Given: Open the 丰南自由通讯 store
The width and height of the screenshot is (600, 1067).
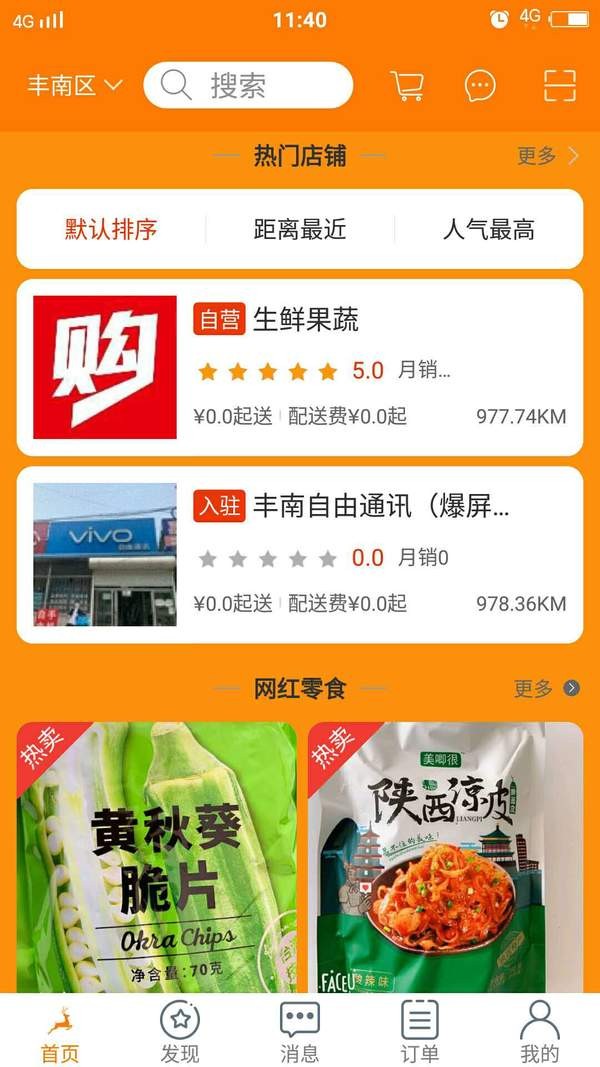Looking at the screenshot, I should point(300,554).
